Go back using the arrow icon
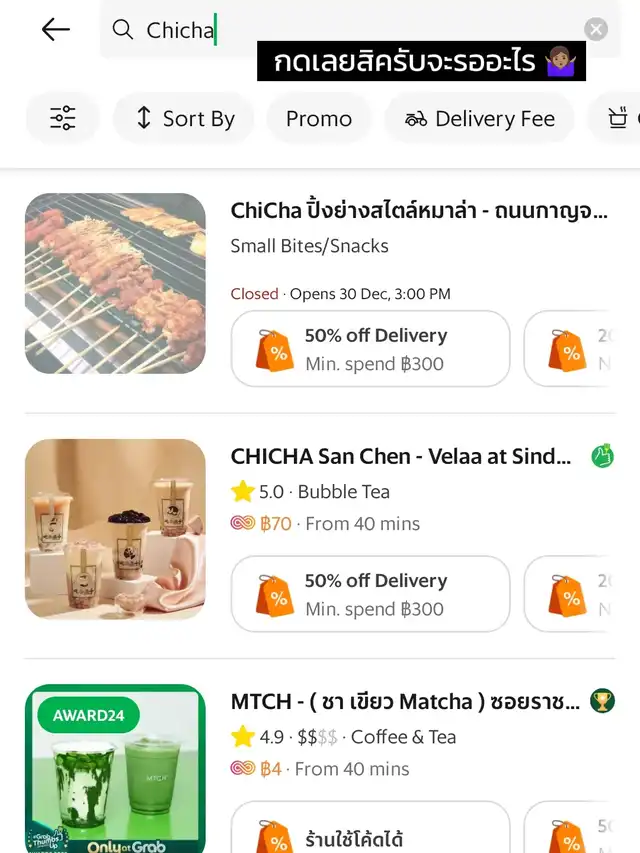 [x=55, y=30]
